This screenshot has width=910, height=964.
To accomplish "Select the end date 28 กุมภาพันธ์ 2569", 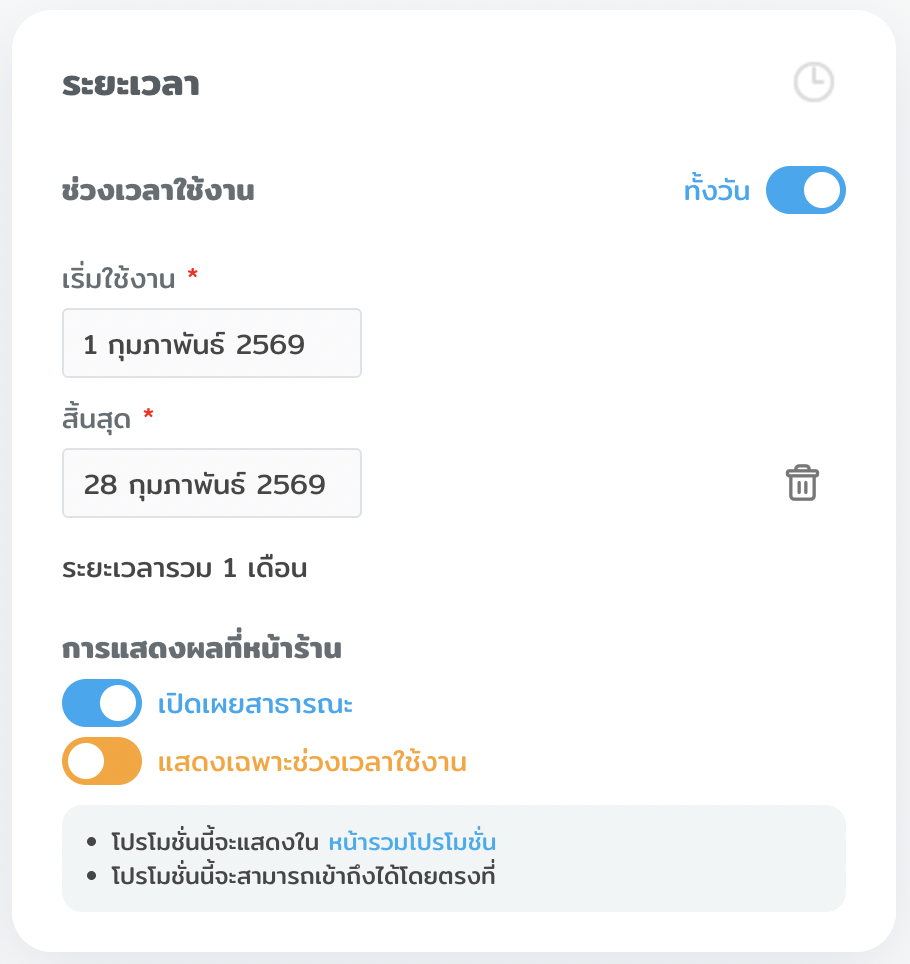I will 211,483.
